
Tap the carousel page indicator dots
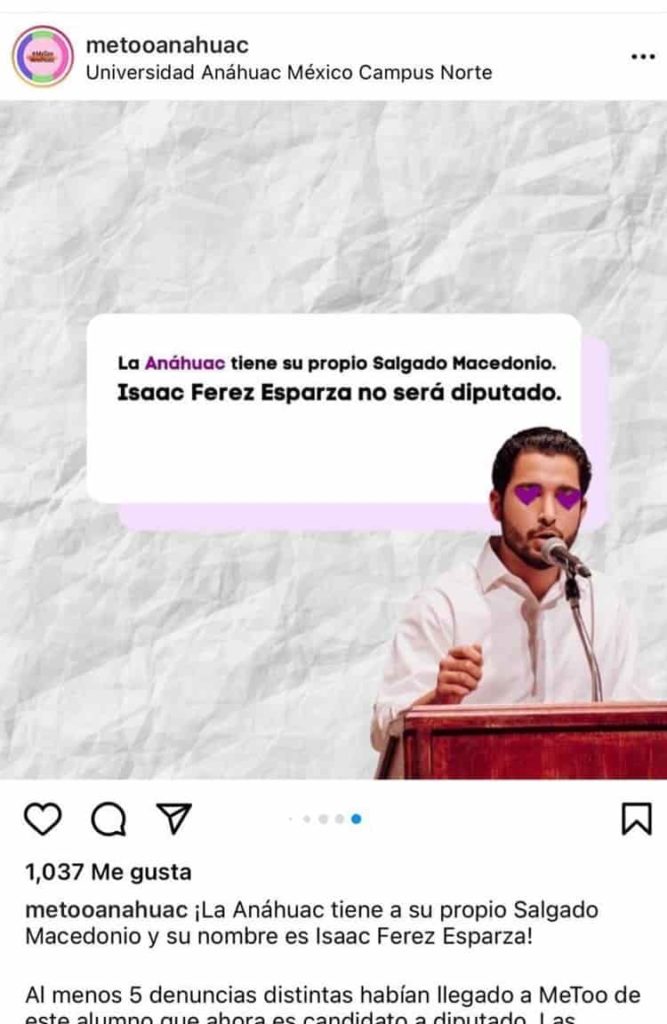pyautogui.click(x=326, y=819)
